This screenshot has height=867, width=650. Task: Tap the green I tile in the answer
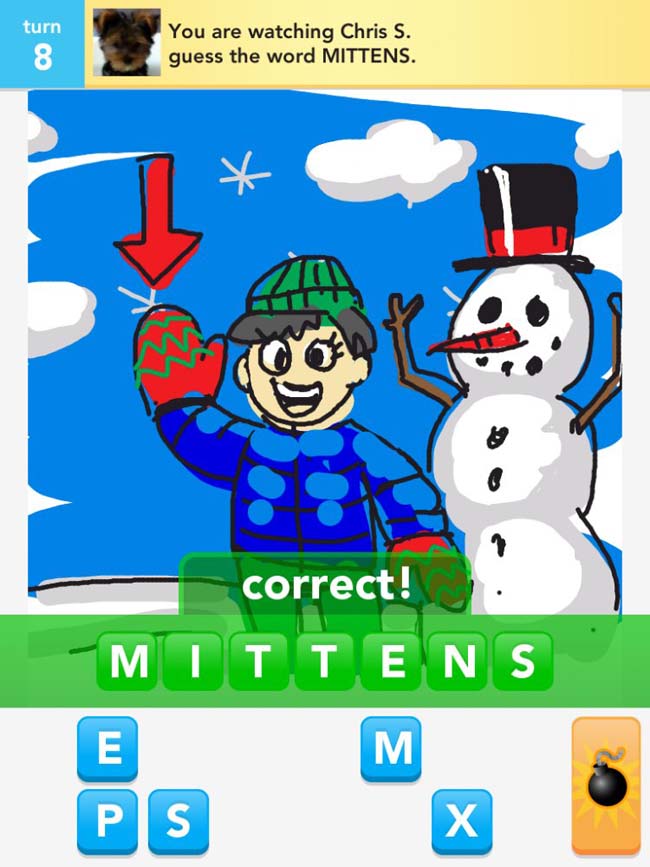click(x=193, y=661)
